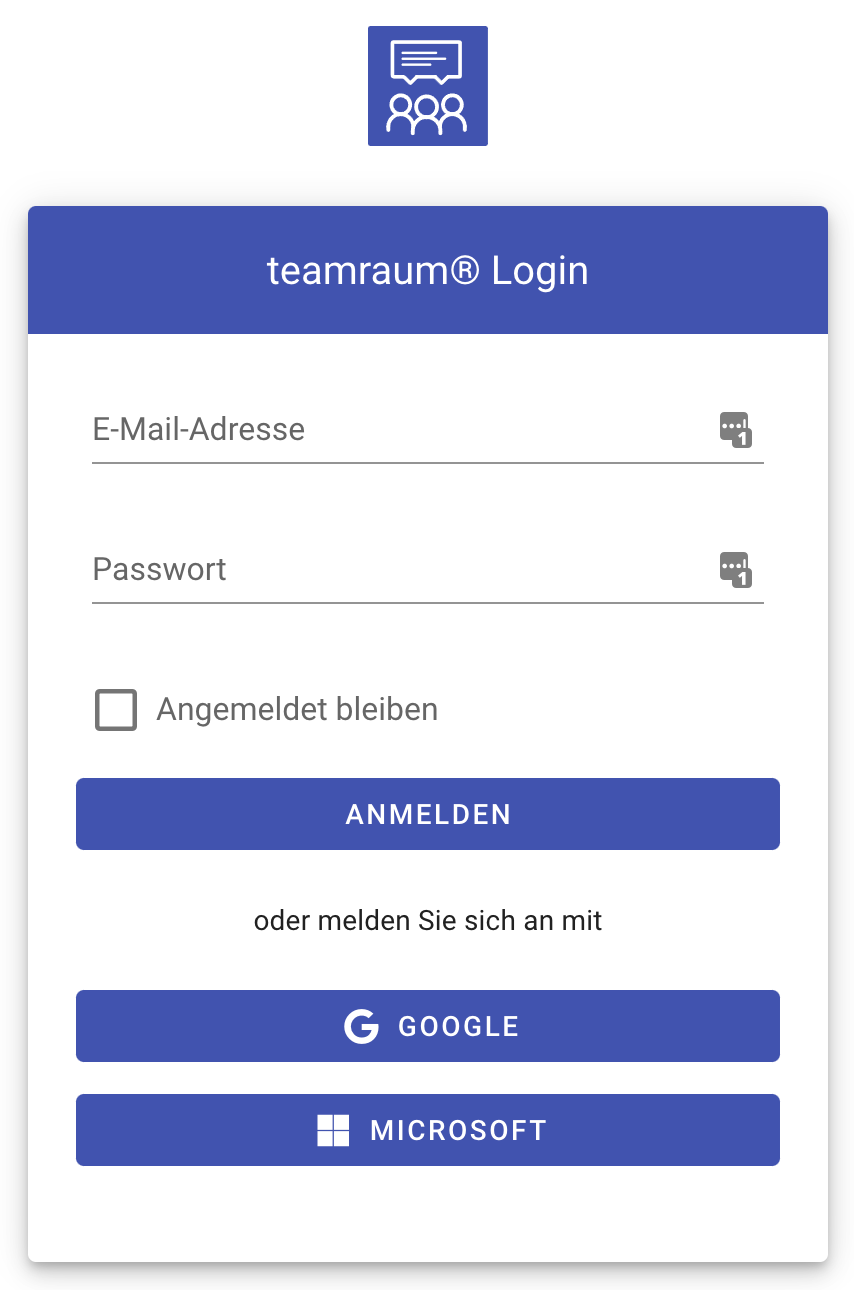Screen dimensions: 854x1290
Task: Focus the Passwort field
Action: click(400, 570)
